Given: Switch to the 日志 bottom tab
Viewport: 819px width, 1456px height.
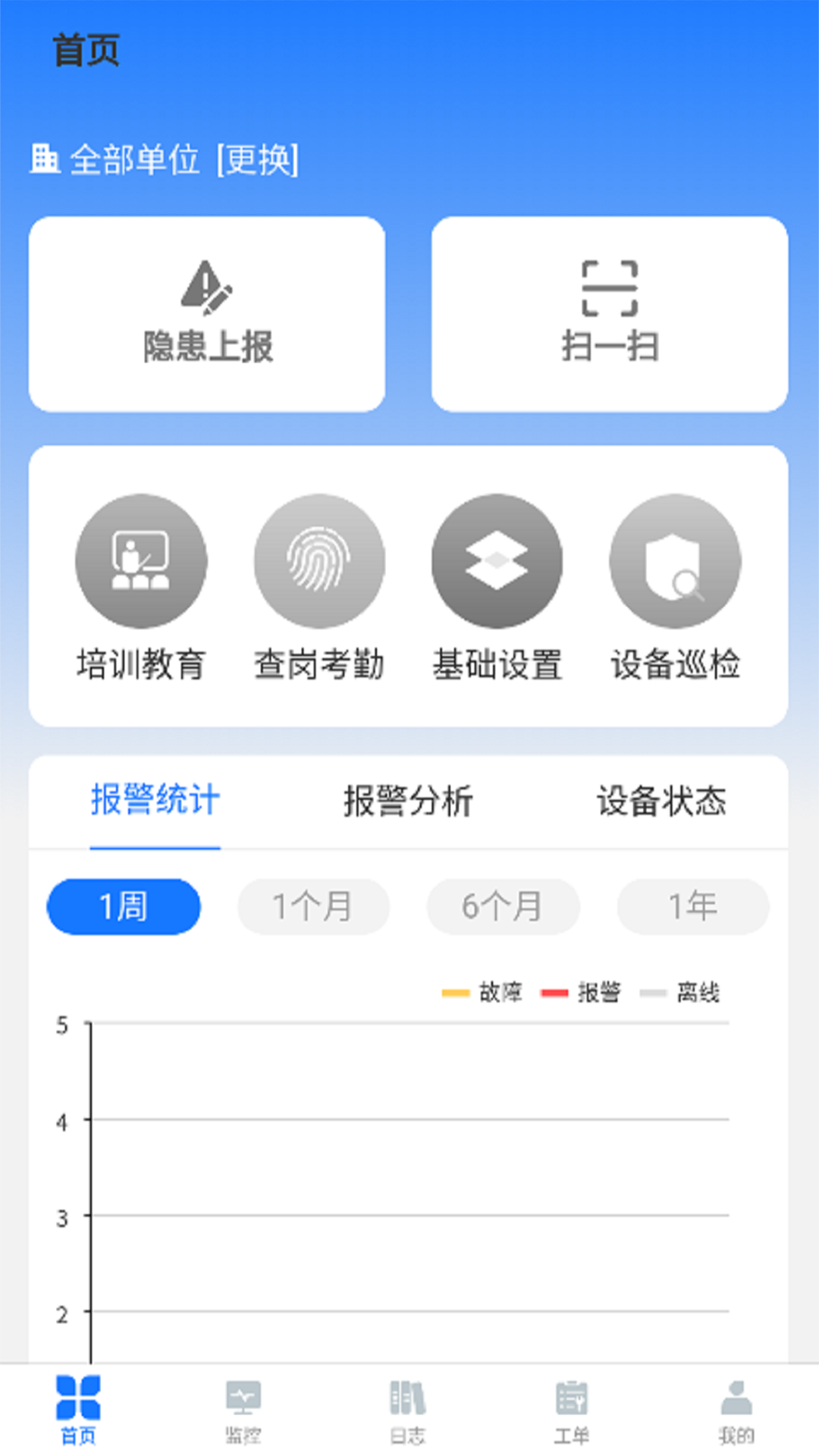Looking at the screenshot, I should click(408, 1410).
